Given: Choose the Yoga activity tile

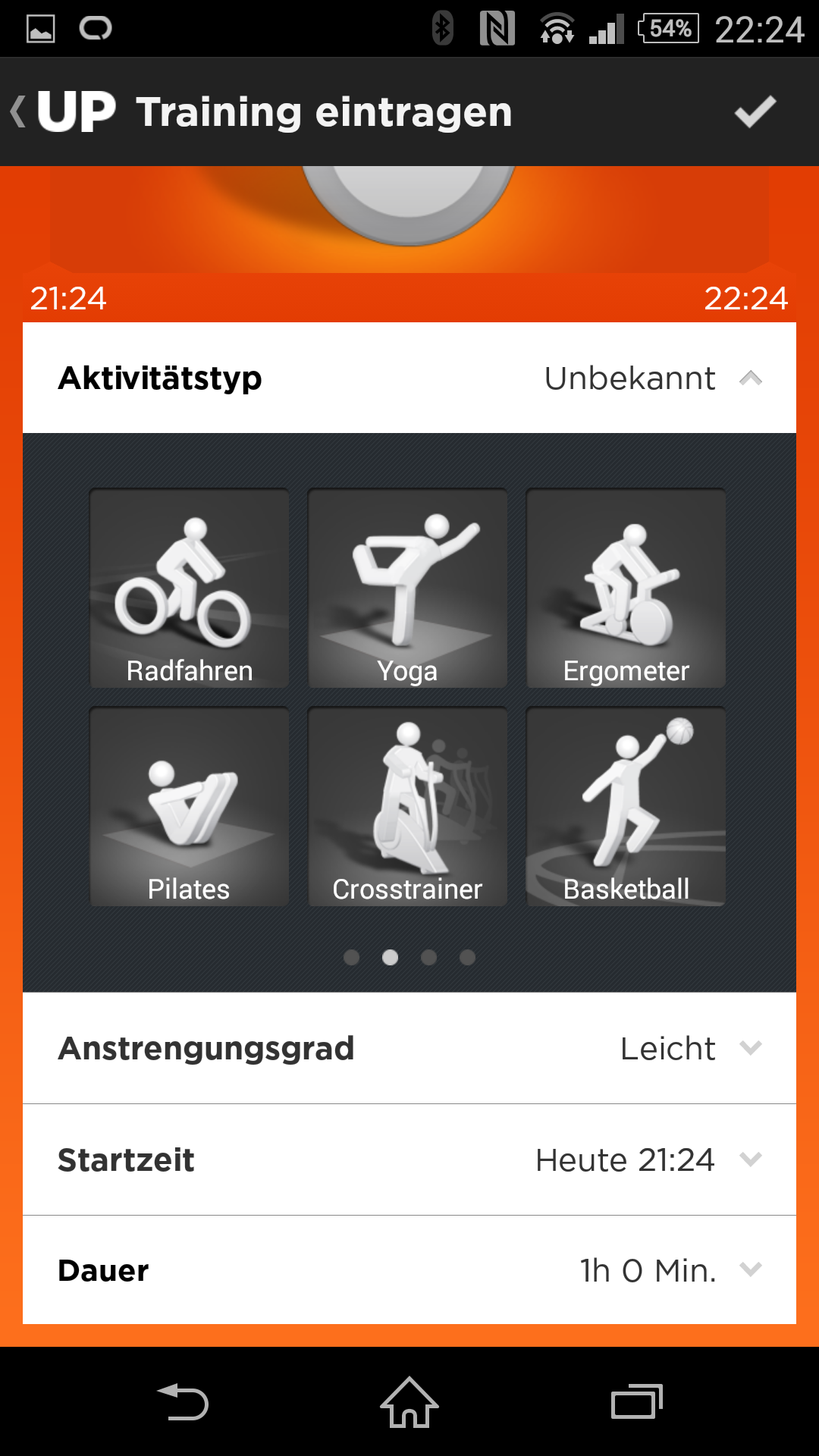Looking at the screenshot, I should click(407, 588).
